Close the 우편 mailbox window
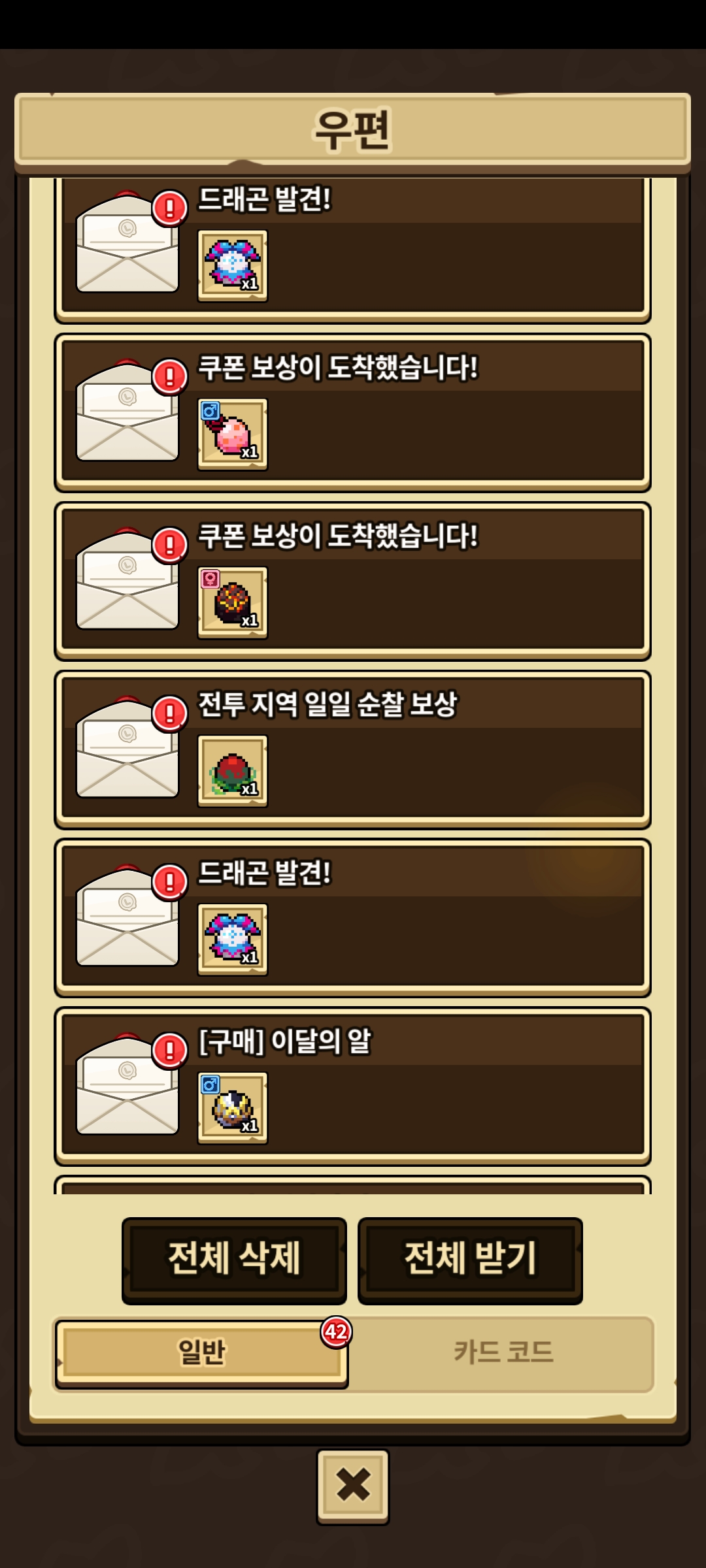This screenshot has height=1568, width=706. pyautogui.click(x=353, y=1486)
